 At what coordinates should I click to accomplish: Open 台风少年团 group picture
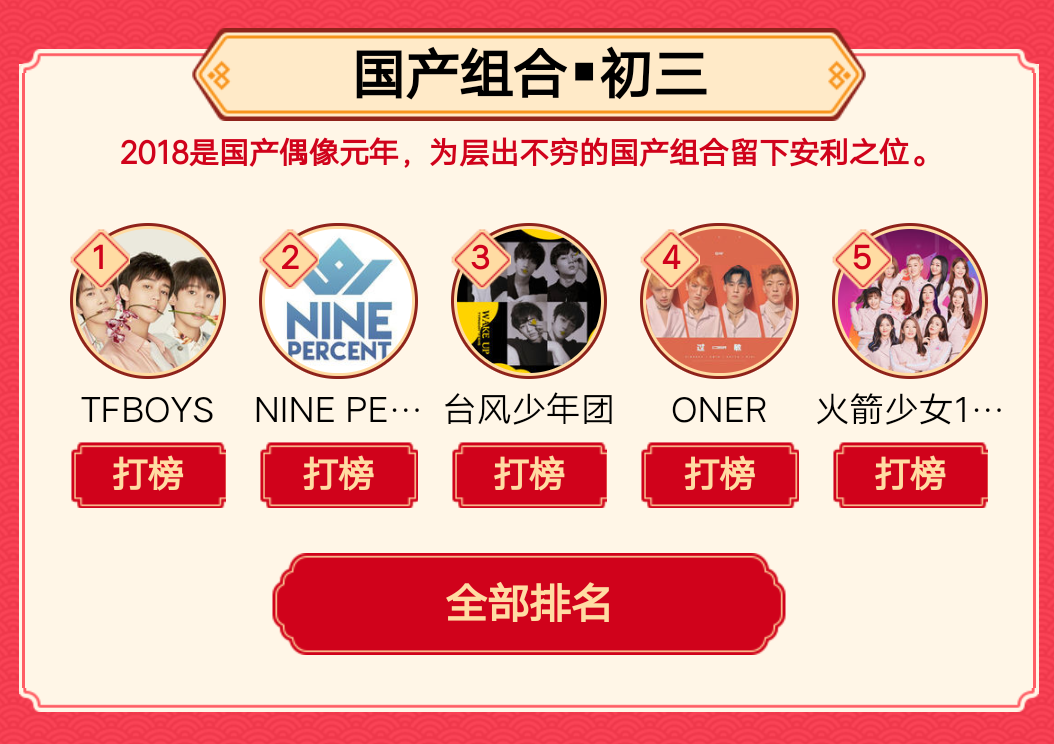(529, 301)
